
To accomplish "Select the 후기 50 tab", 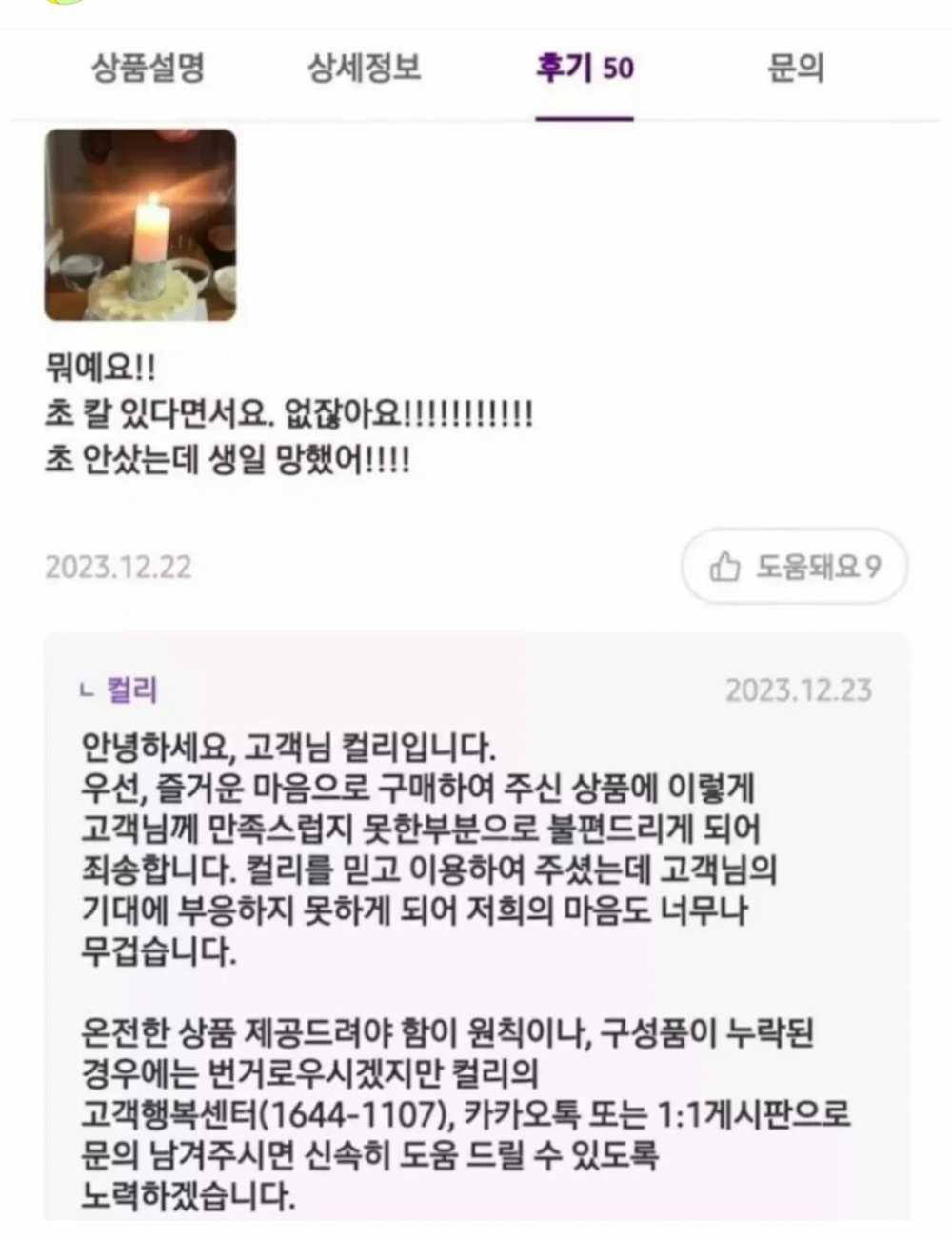I will (585, 69).
